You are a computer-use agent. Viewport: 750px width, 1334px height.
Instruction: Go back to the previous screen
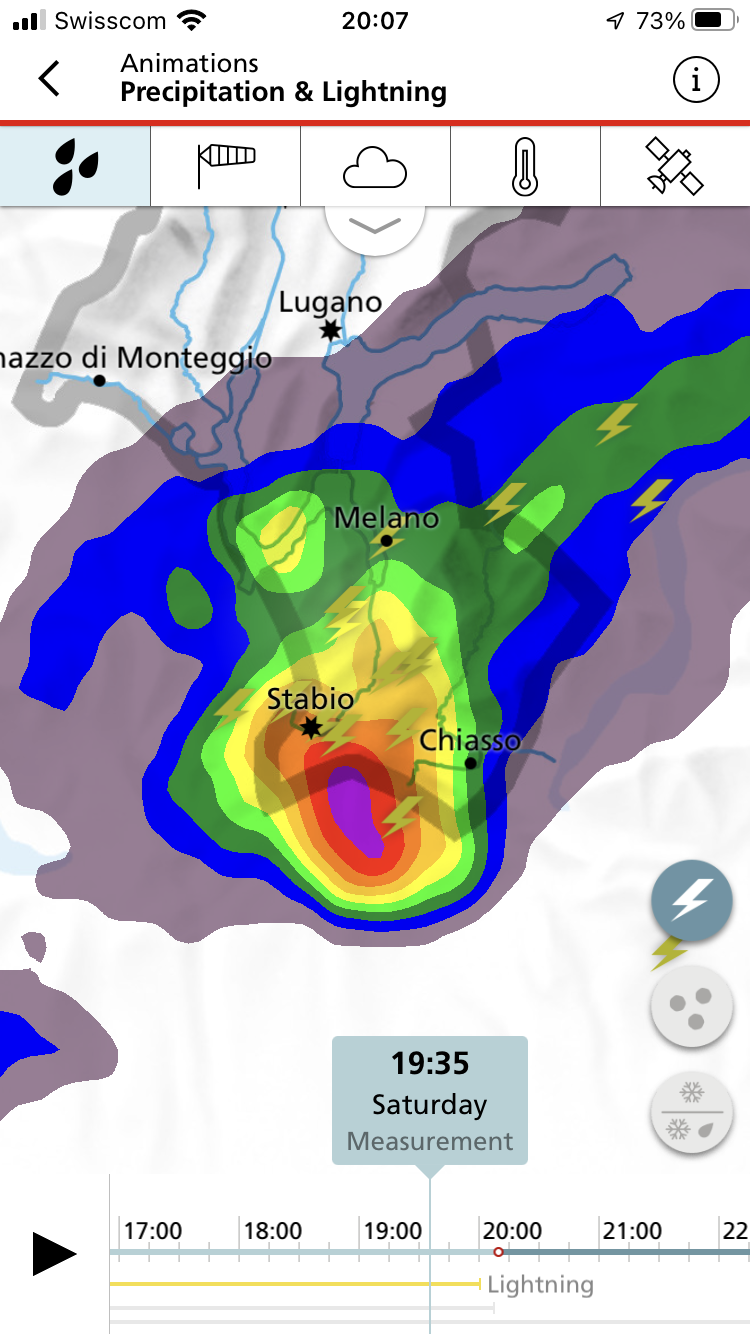49,78
